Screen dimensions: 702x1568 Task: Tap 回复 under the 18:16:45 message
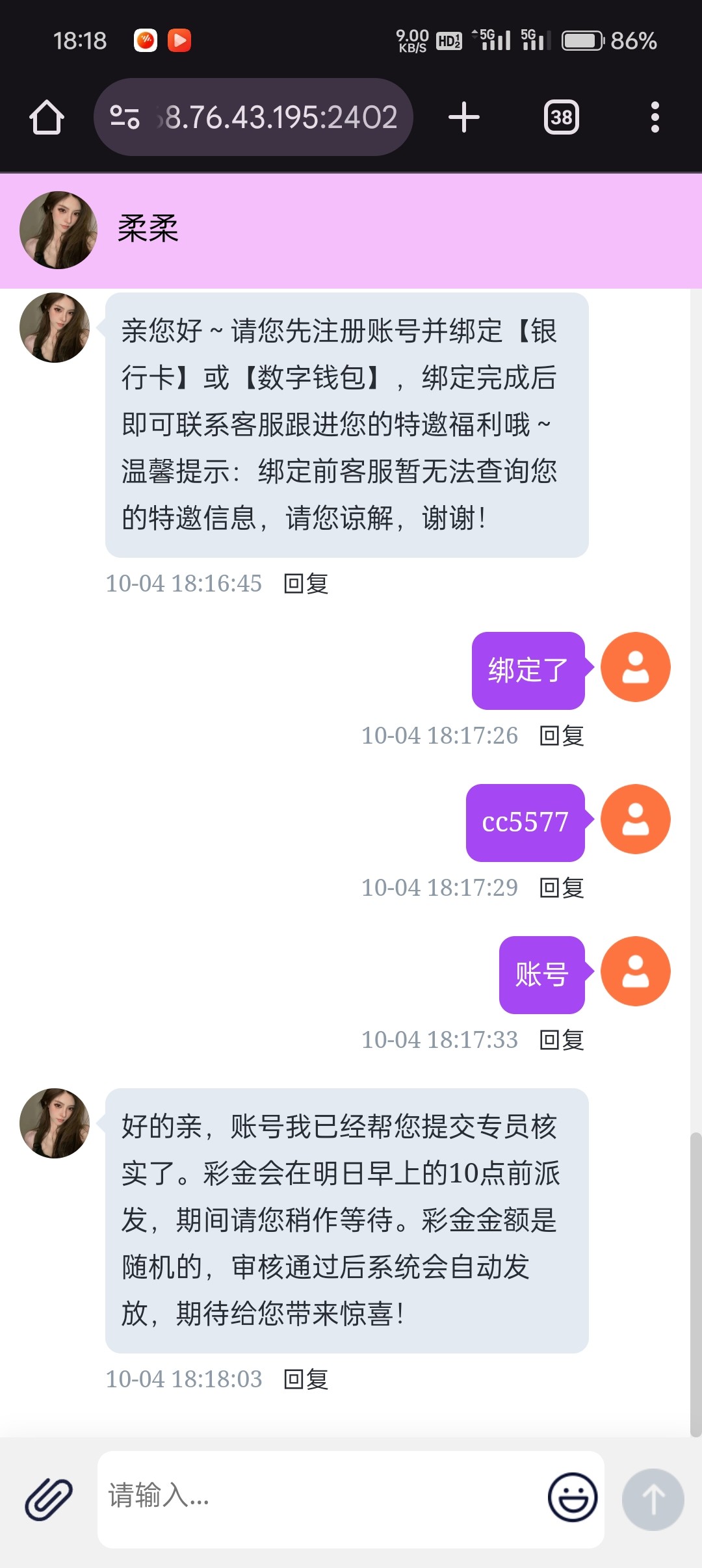pyautogui.click(x=305, y=584)
